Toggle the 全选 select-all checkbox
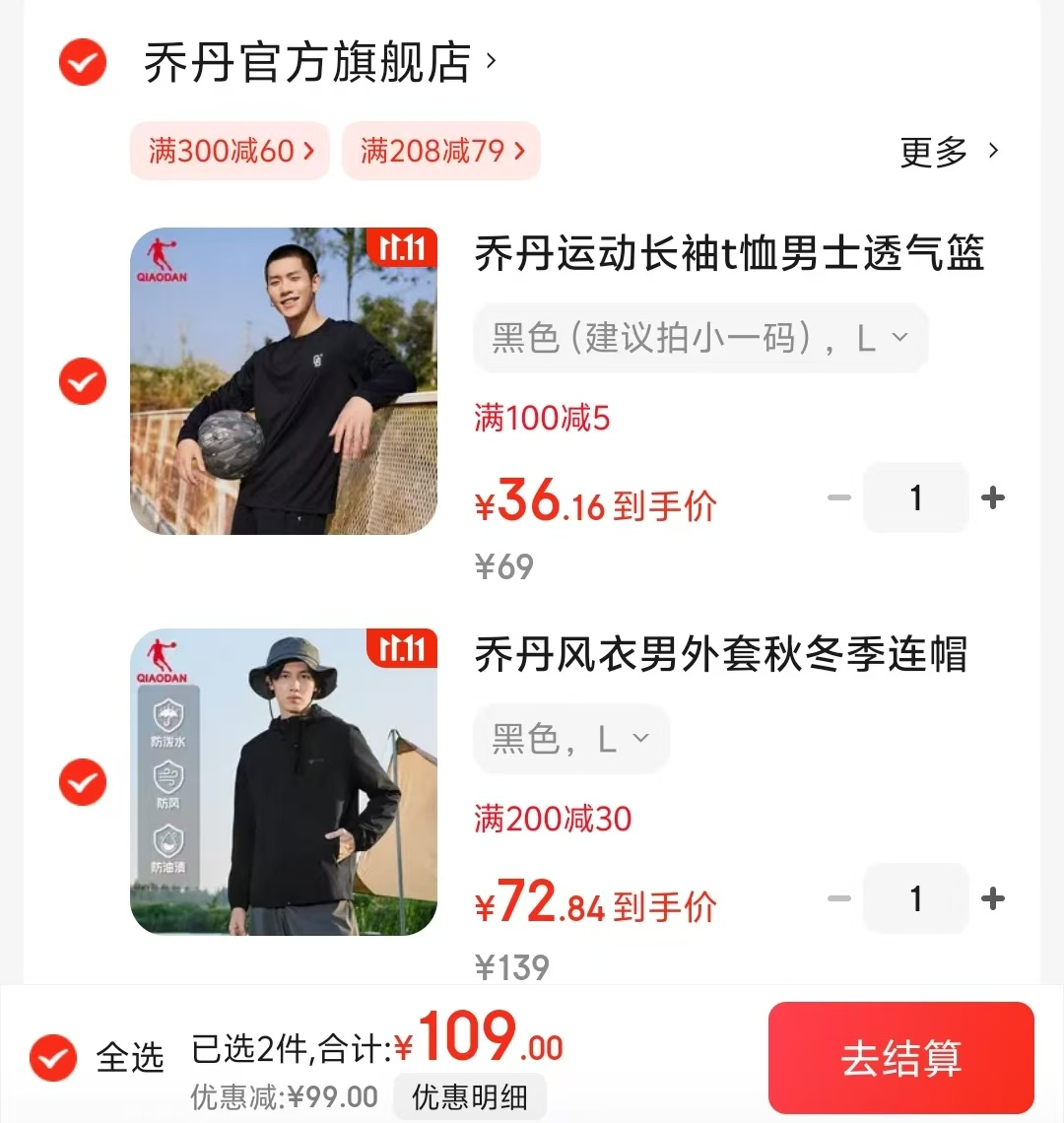1064x1123 pixels. [53, 1058]
